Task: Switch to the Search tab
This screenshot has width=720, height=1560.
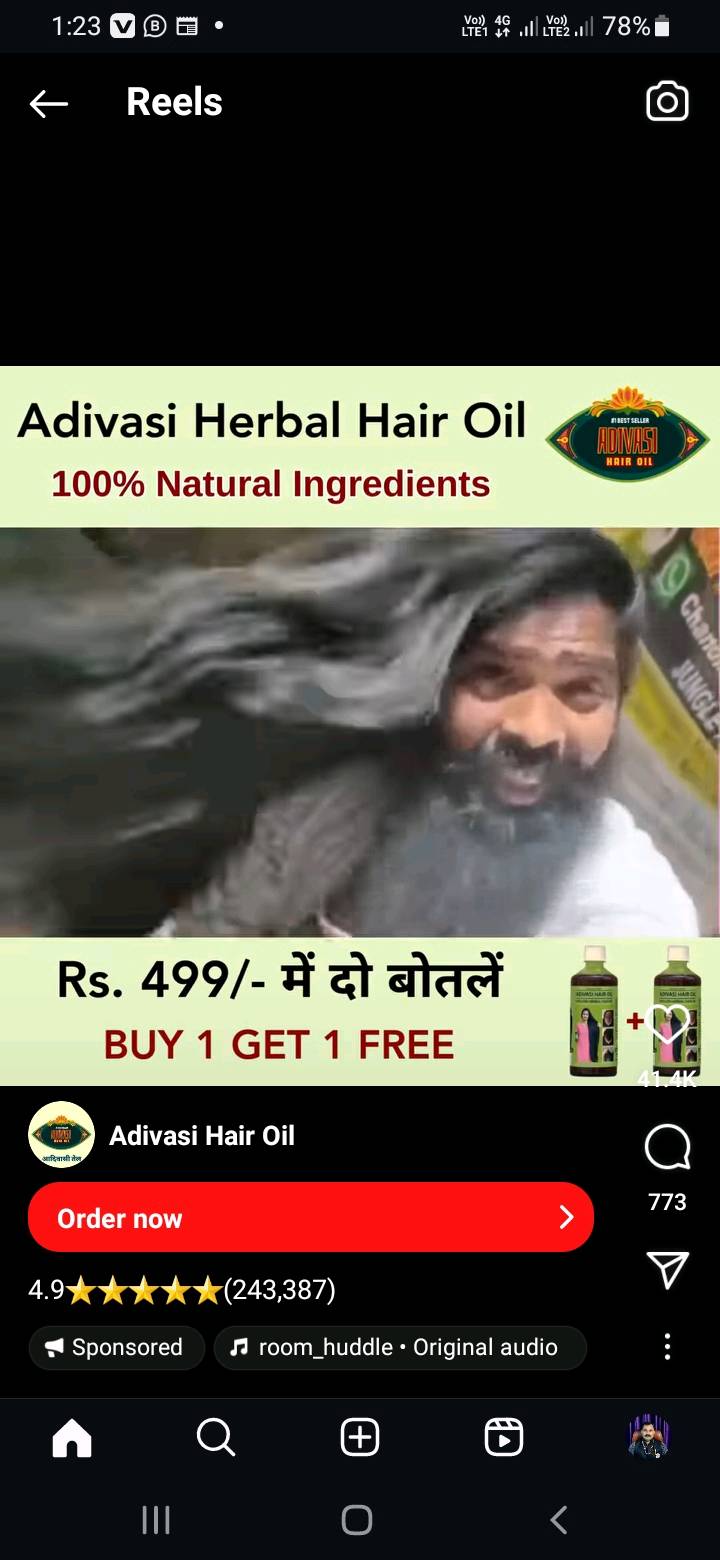Action: [x=215, y=1438]
